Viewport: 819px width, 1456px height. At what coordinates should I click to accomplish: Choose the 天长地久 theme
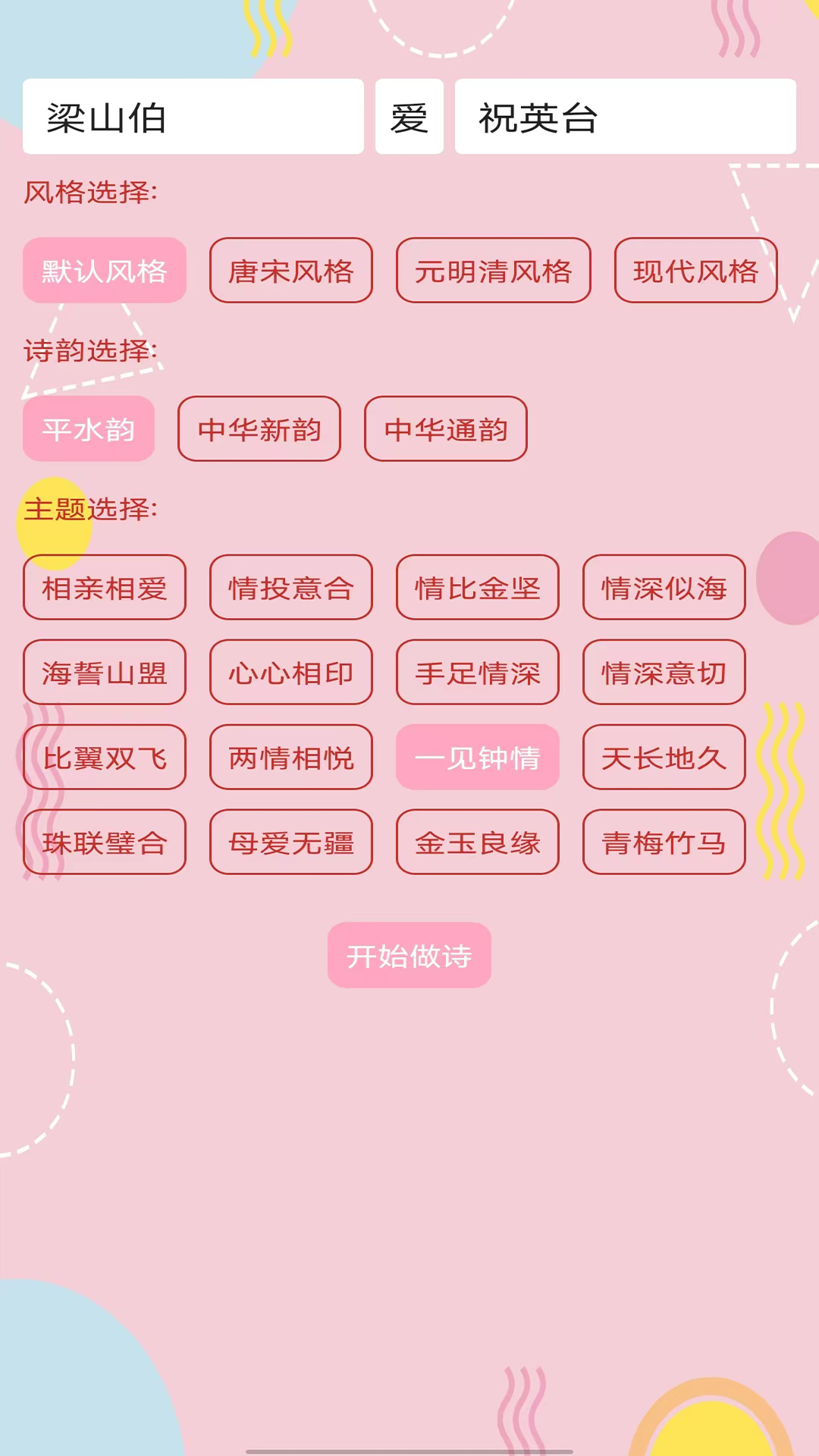click(x=664, y=758)
